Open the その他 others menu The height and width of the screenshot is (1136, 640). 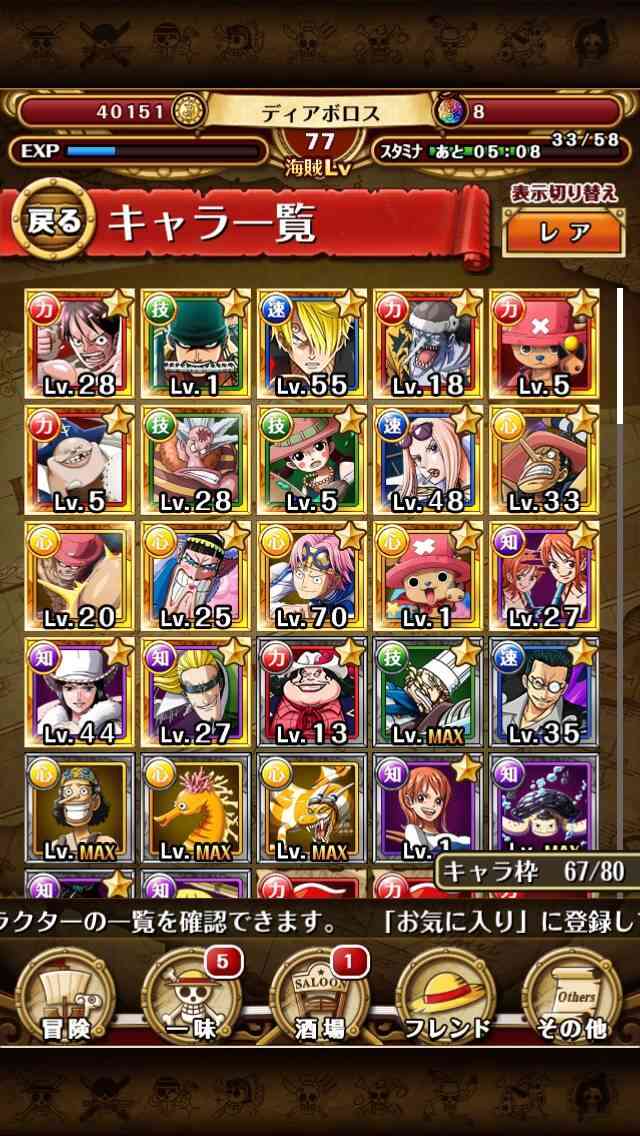[572, 996]
